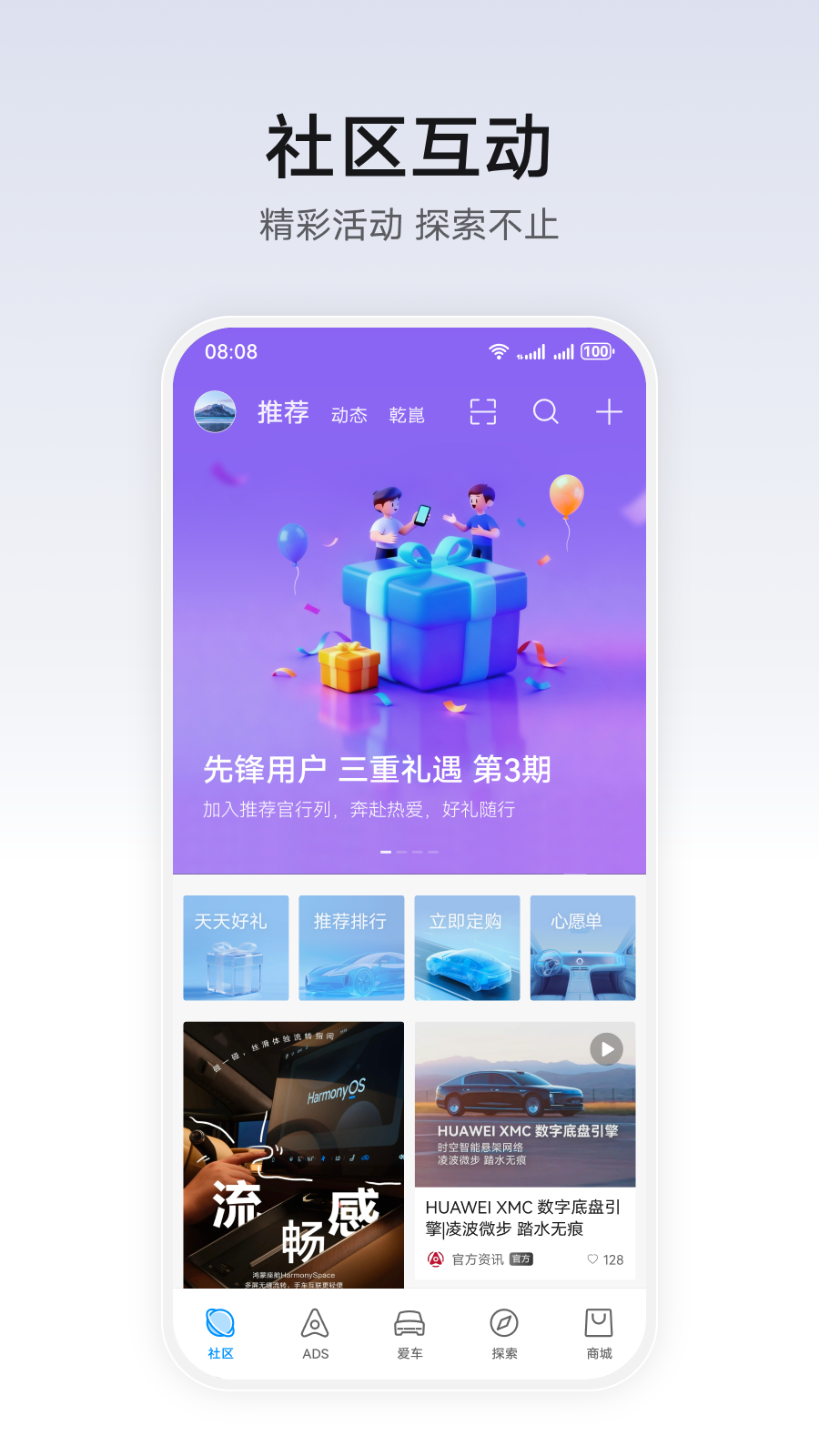Click the search magnifier icon
The height and width of the screenshot is (1456, 819).
pyautogui.click(x=546, y=412)
